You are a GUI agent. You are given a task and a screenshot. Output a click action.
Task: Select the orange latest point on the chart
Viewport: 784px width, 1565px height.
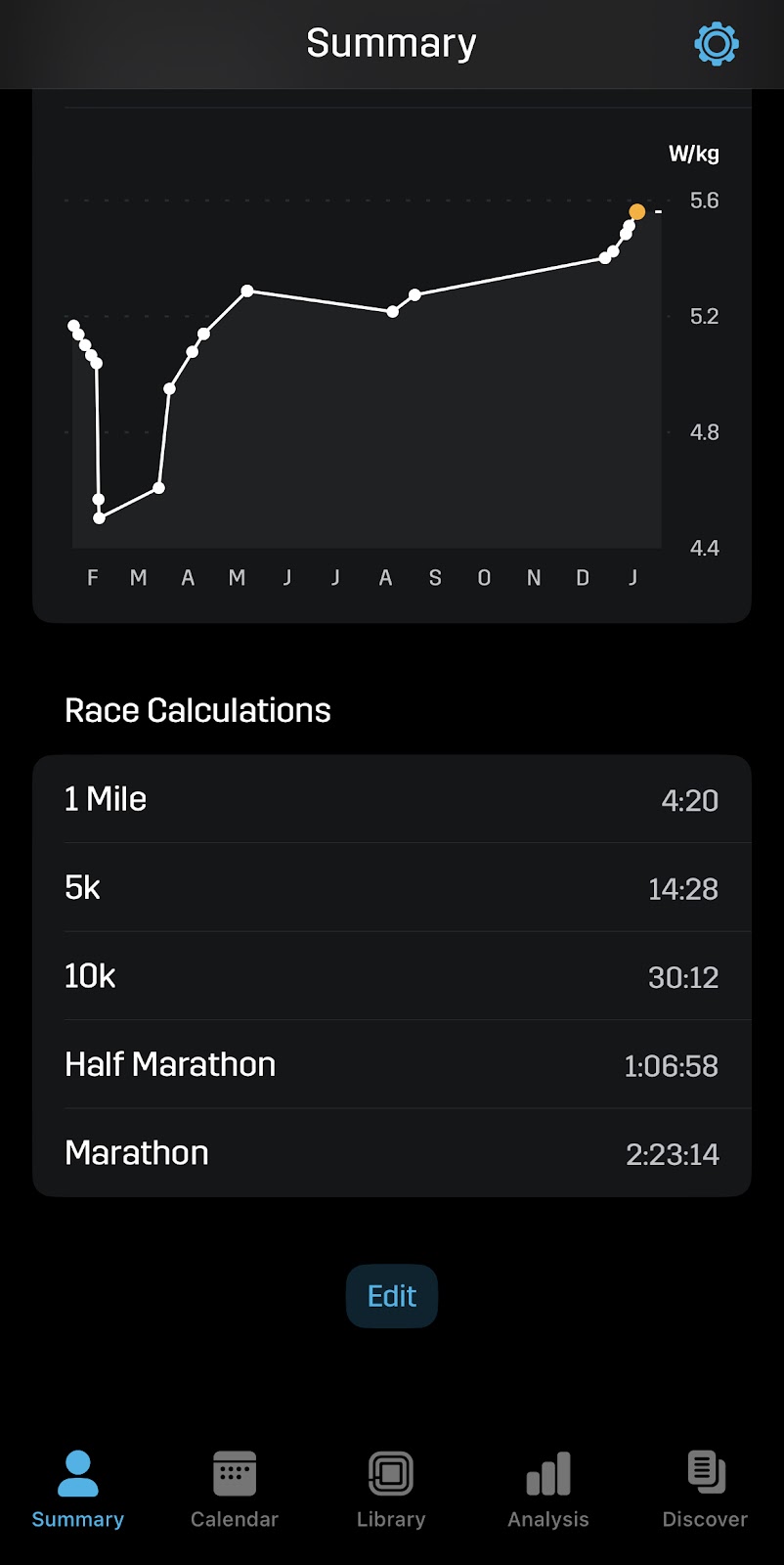point(637,212)
